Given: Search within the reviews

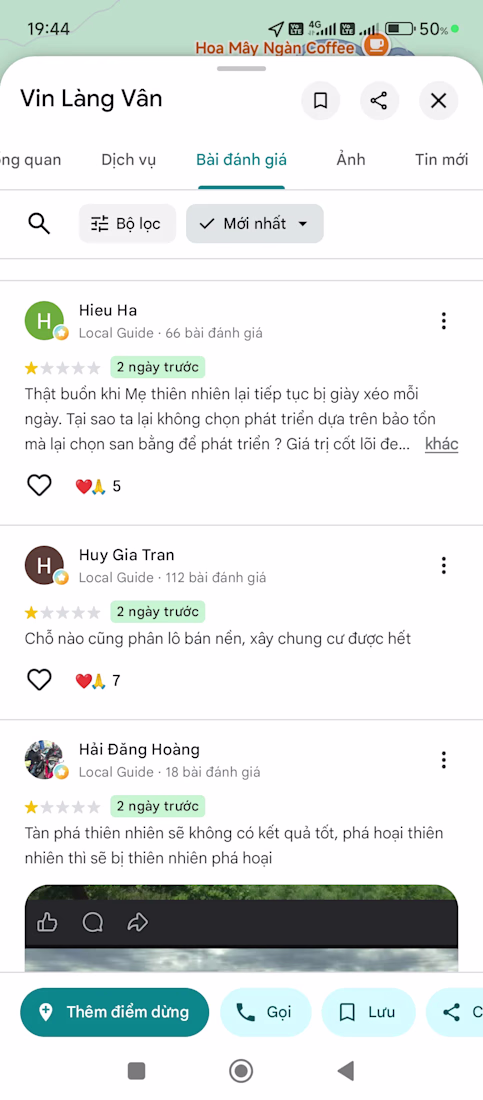Looking at the screenshot, I should point(39,224).
